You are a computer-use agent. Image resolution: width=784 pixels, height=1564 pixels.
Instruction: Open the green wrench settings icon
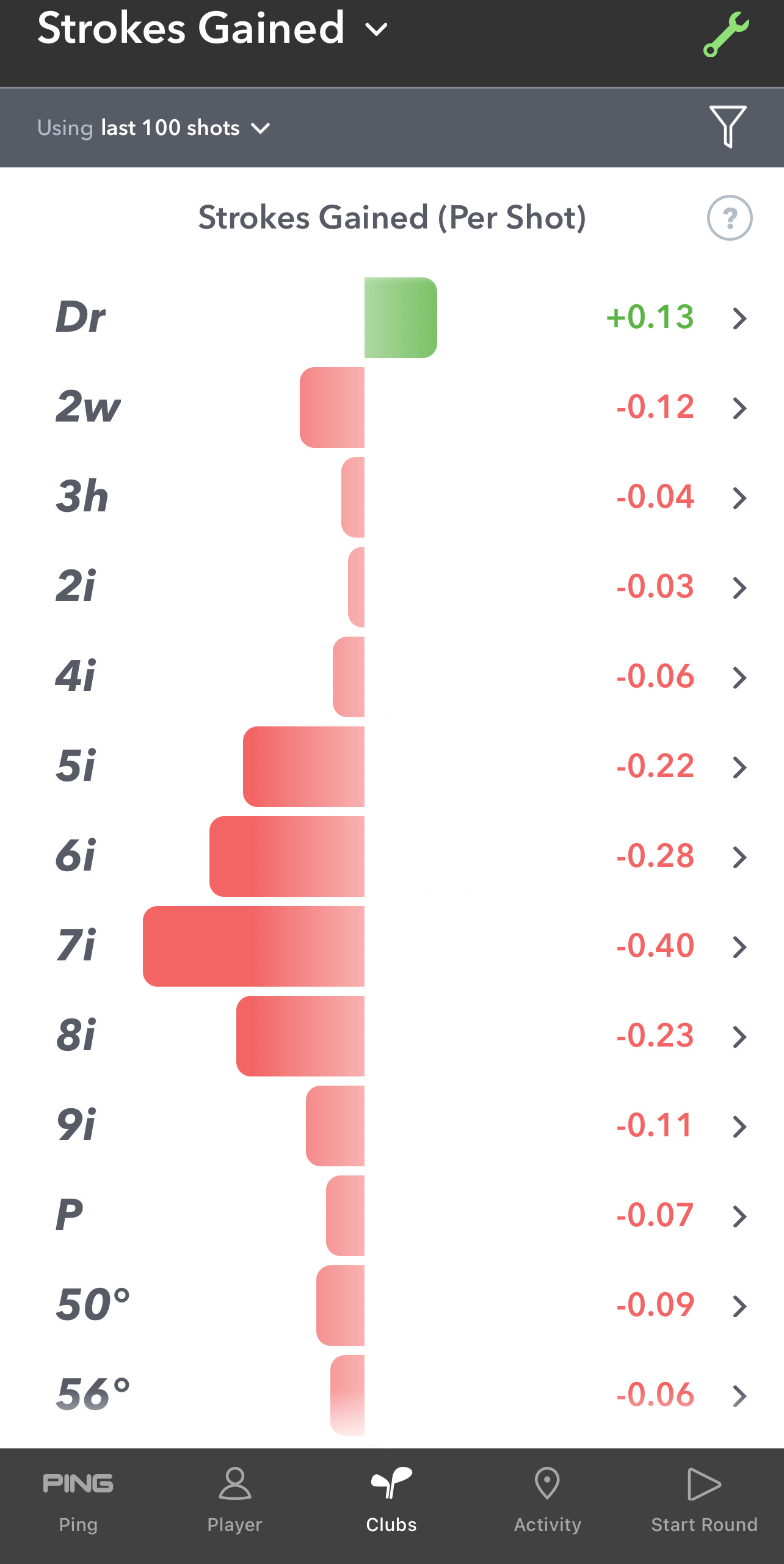click(726, 34)
